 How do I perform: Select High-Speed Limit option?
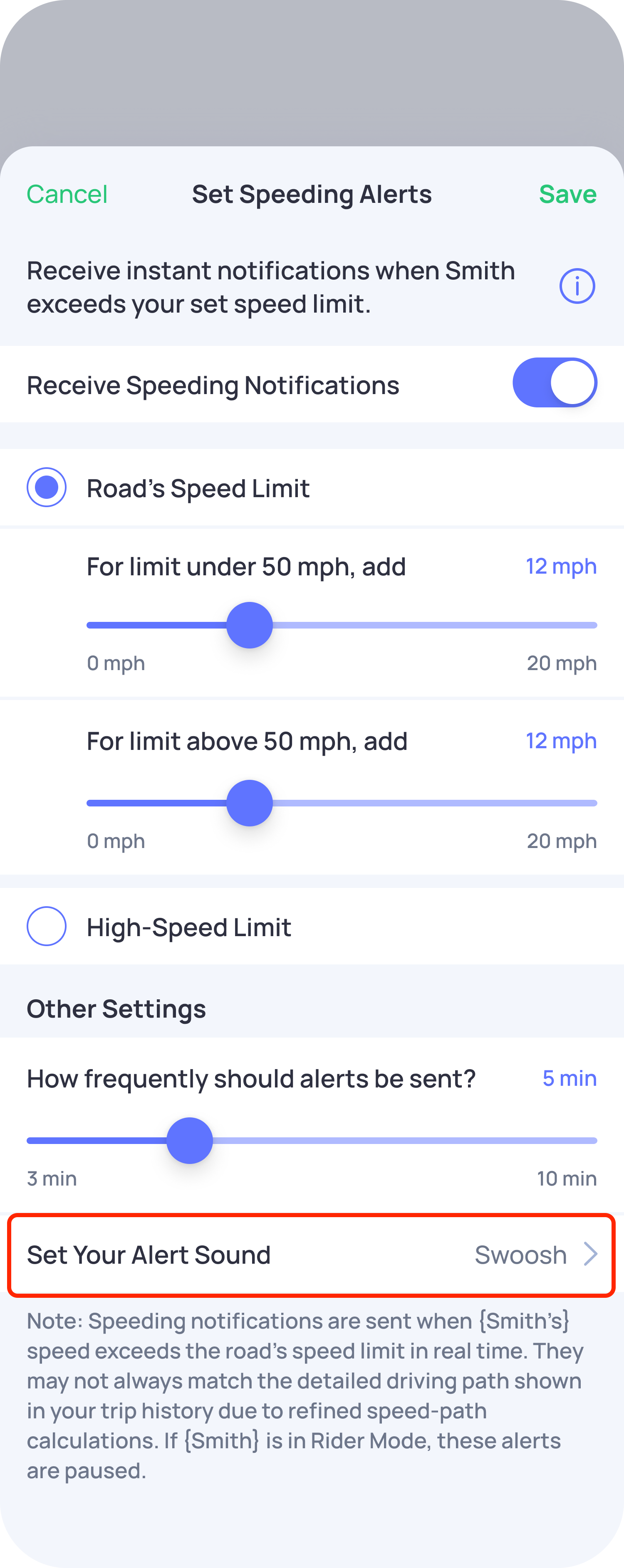click(47, 927)
